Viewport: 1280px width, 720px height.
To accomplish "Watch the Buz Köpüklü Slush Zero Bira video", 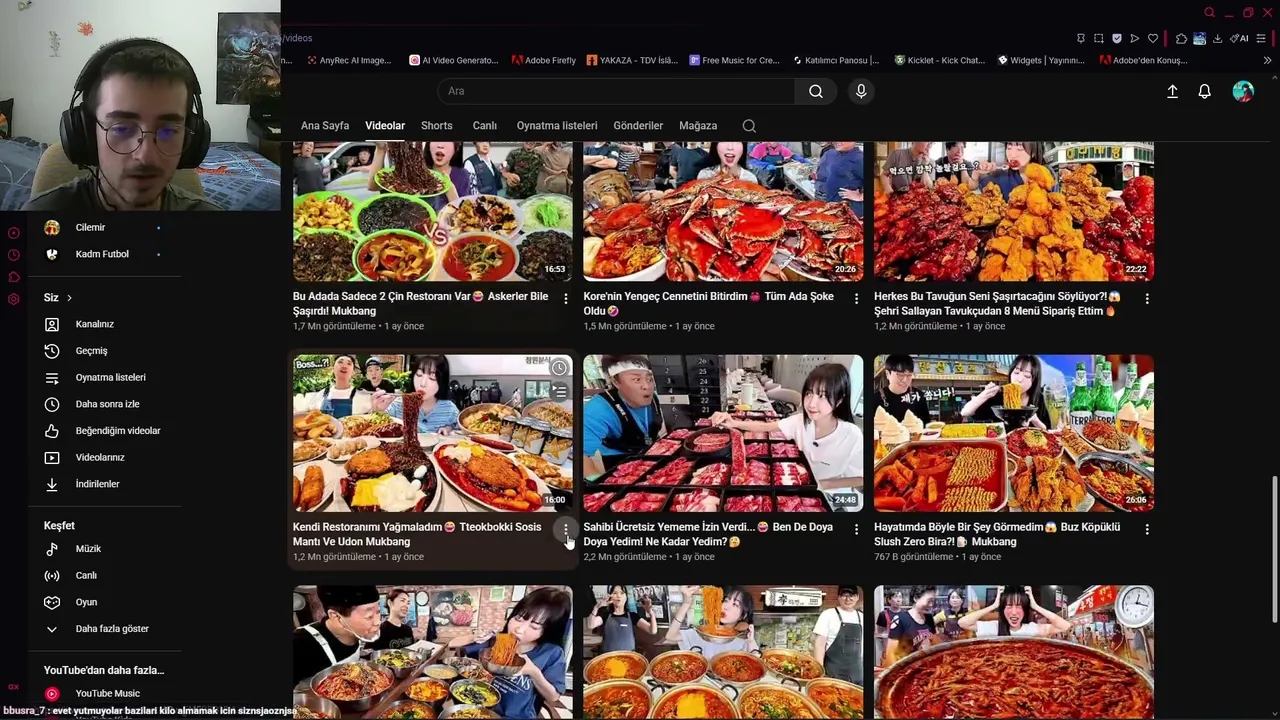I will [1014, 433].
